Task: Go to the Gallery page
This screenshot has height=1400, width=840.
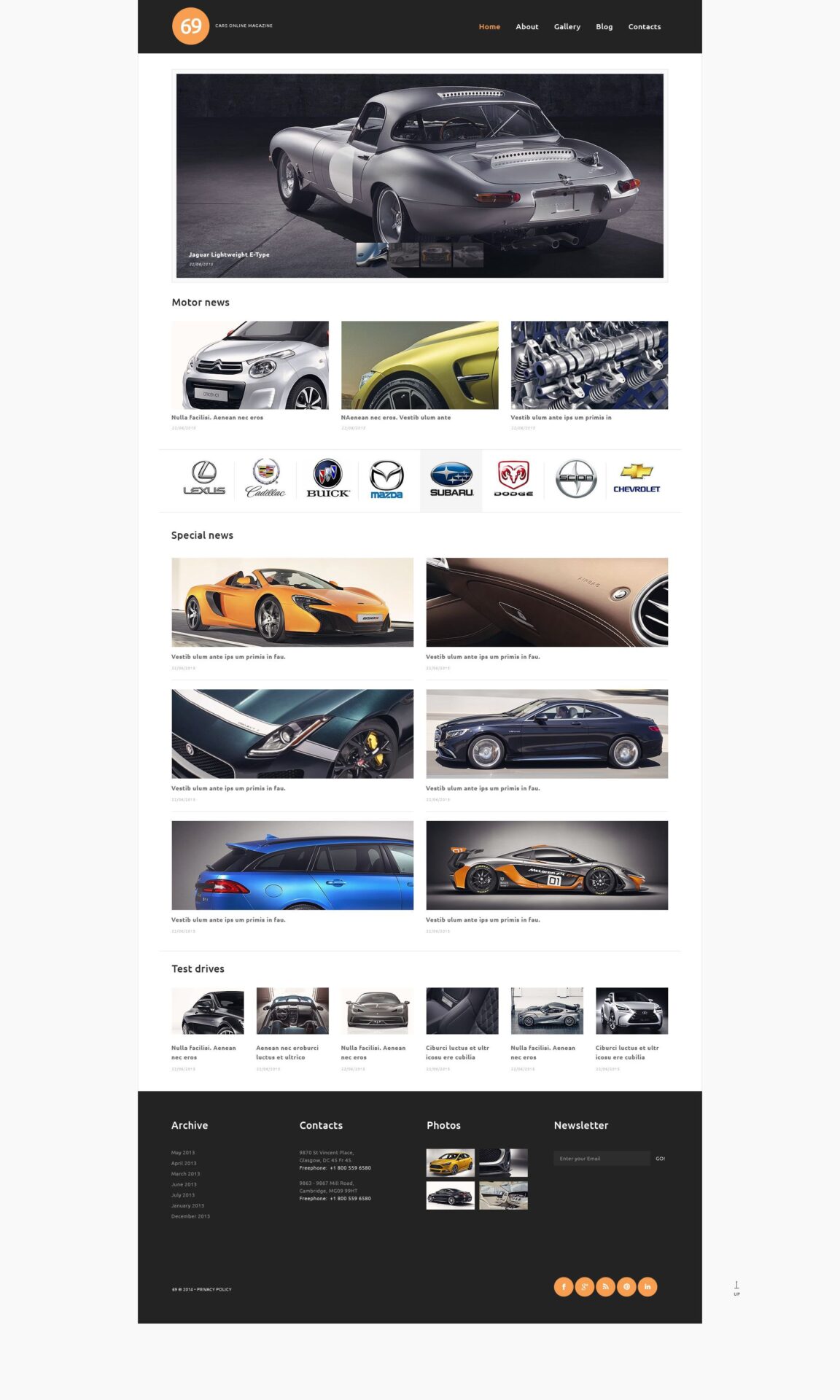Action: (567, 27)
